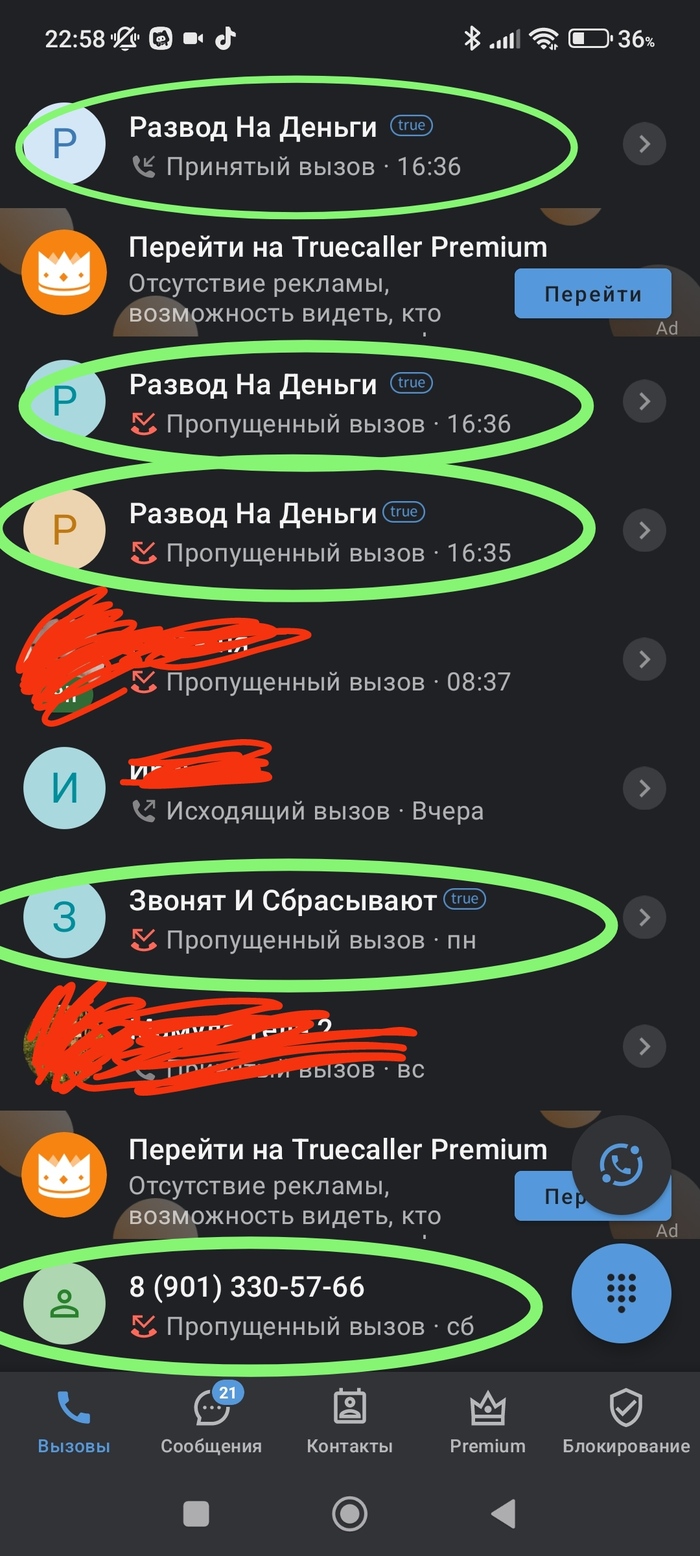Tap the system home circle button
The height and width of the screenshot is (1556, 700).
click(349, 1513)
